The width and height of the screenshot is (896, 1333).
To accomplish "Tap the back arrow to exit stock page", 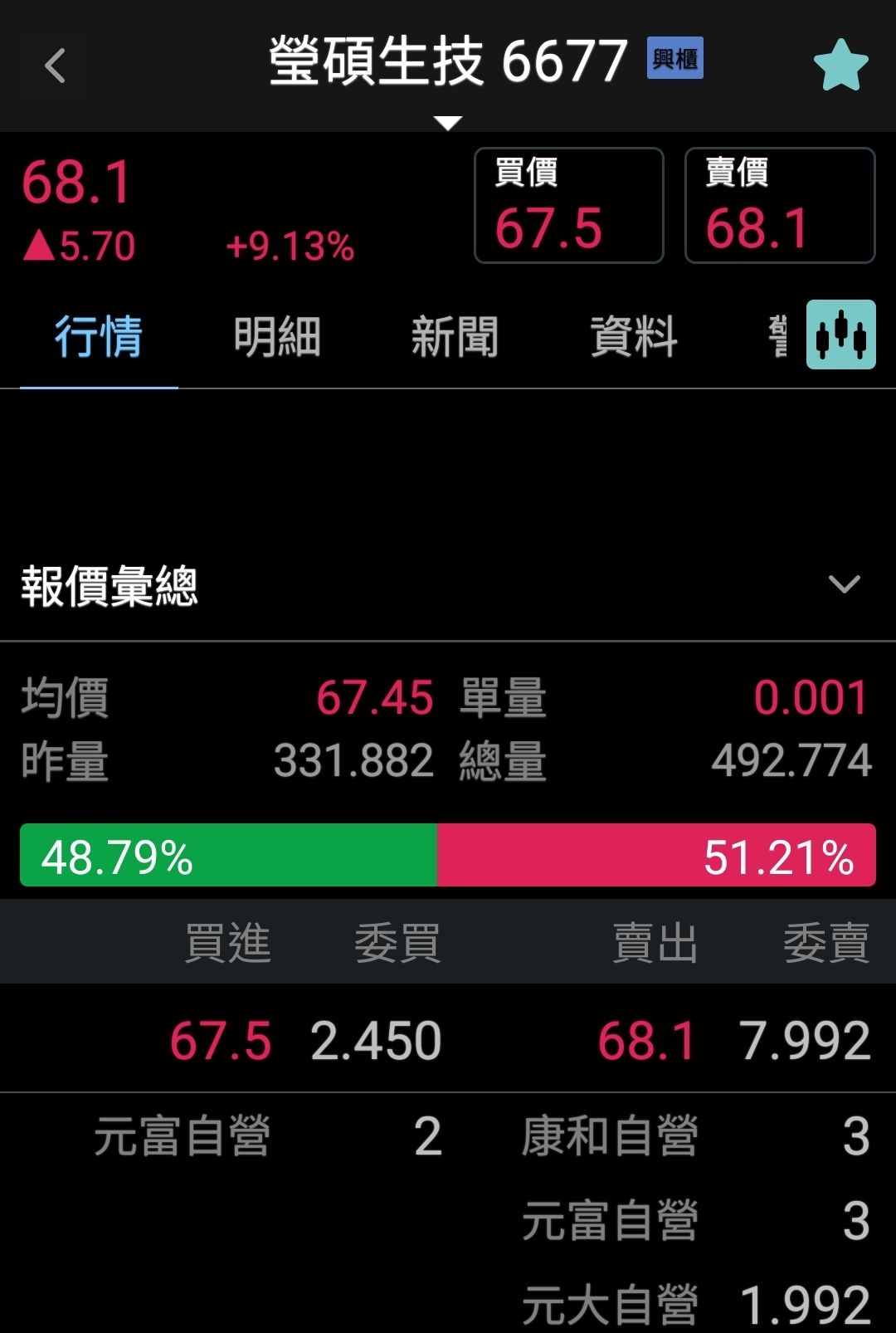I will 55,66.
